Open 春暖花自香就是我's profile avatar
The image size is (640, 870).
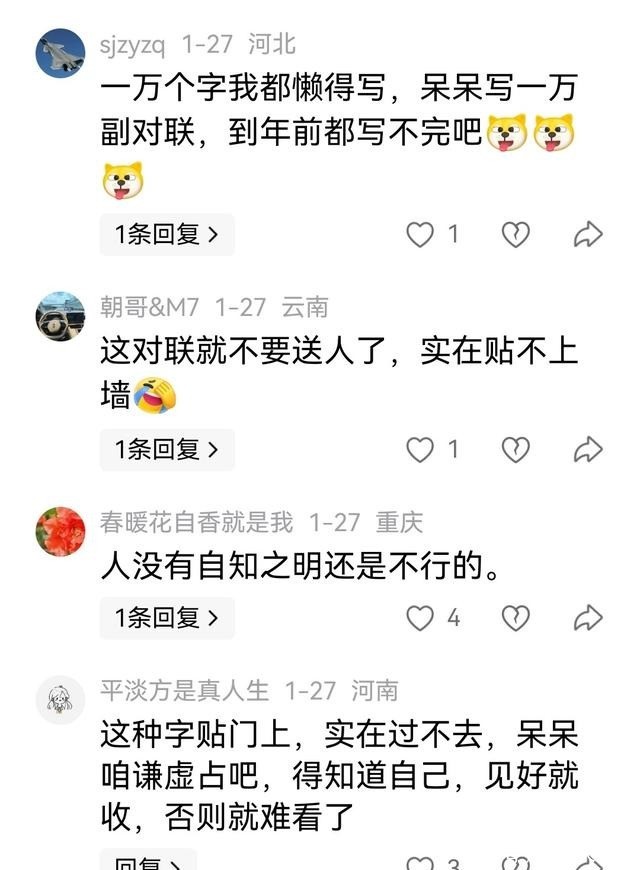pyautogui.click(x=60, y=531)
